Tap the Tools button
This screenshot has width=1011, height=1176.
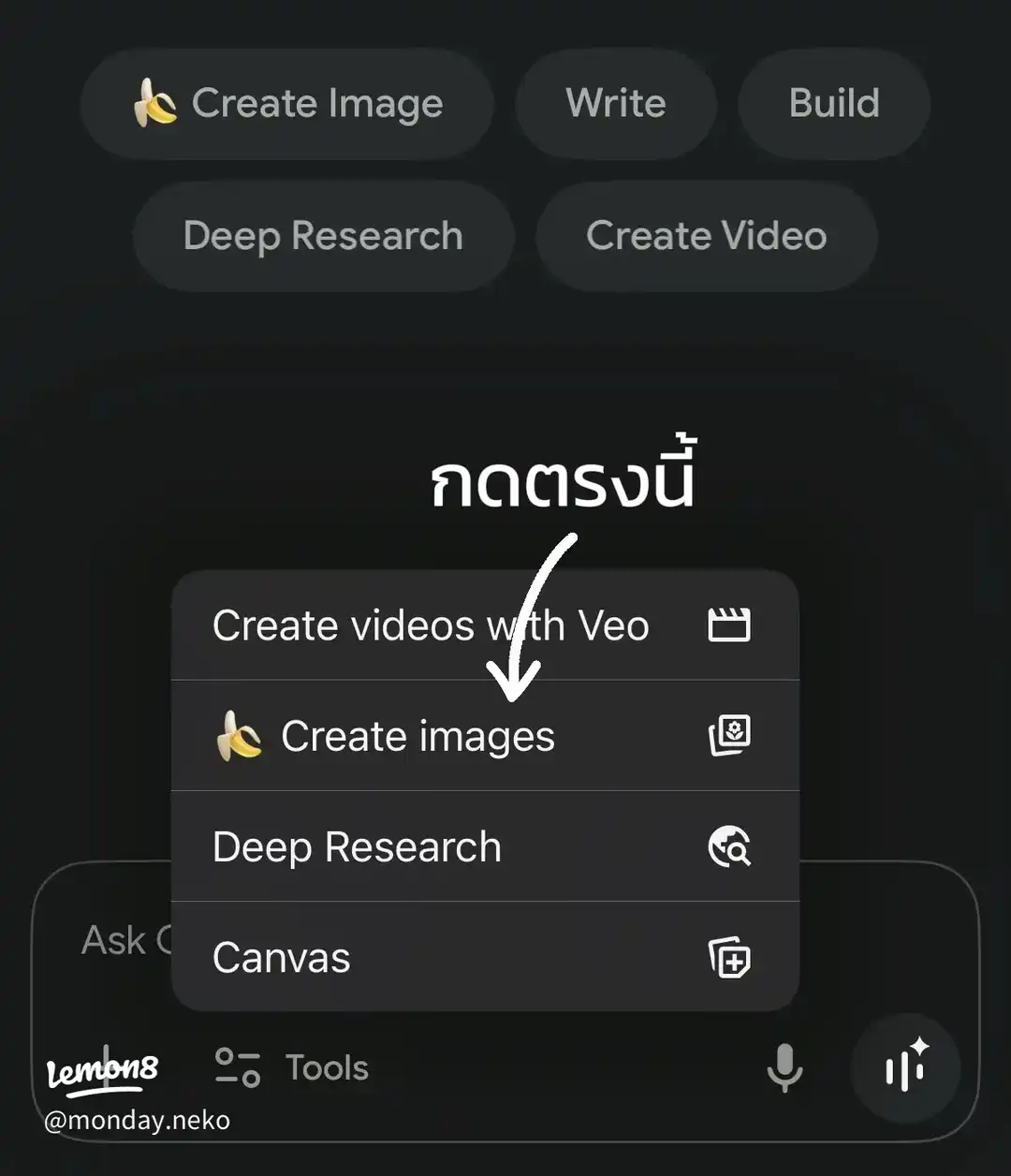(293, 1067)
